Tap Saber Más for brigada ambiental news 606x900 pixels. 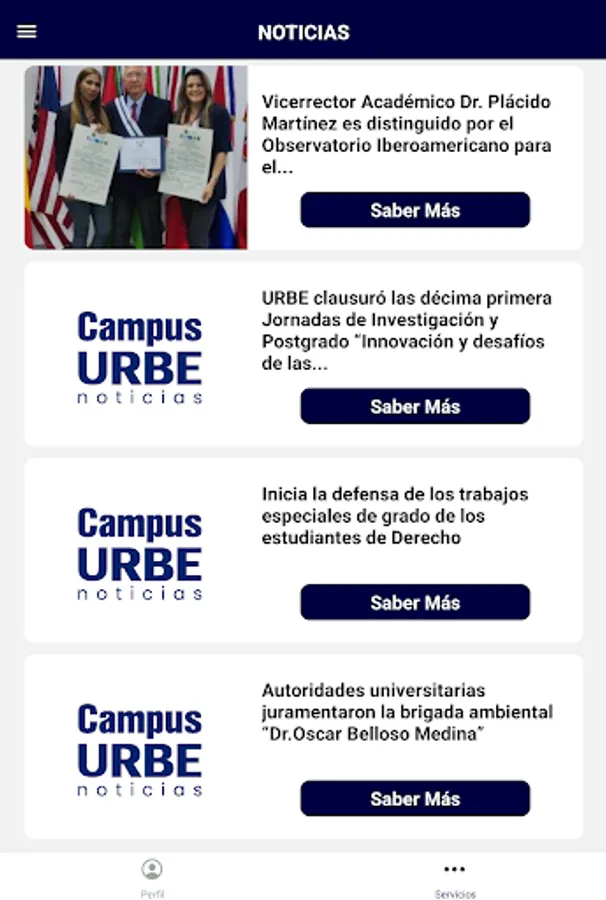tap(415, 798)
